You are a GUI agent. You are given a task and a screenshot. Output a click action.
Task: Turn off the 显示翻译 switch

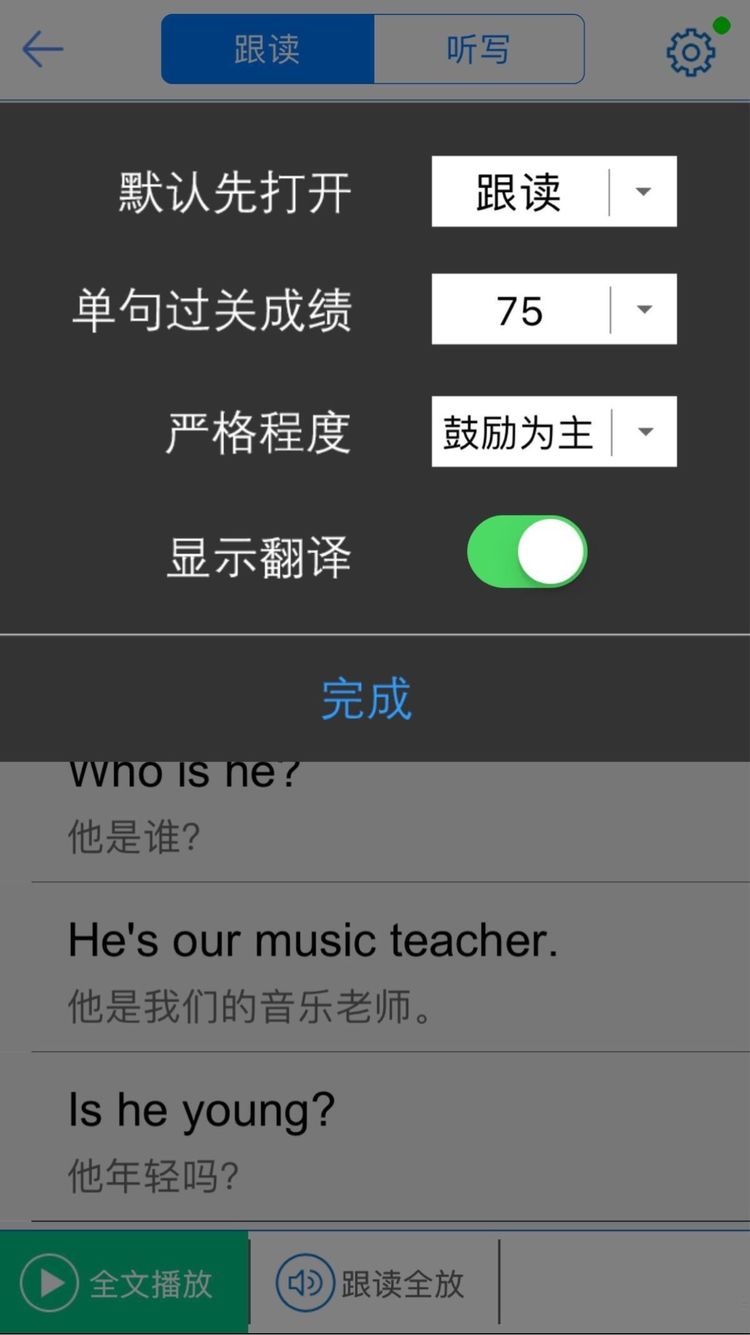527,552
